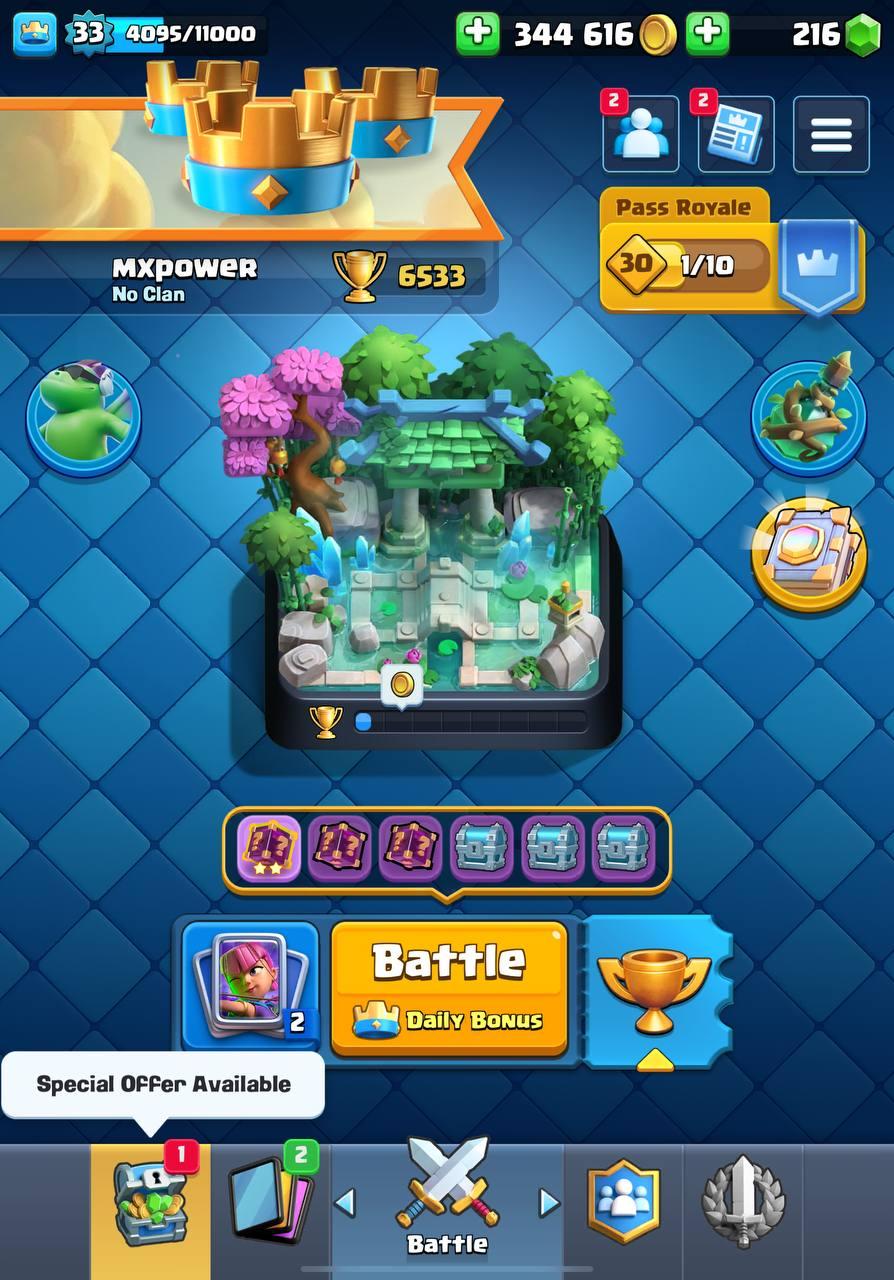This screenshot has width=894, height=1280.
Task: Start a match with the Battle button
Action: (x=449, y=987)
